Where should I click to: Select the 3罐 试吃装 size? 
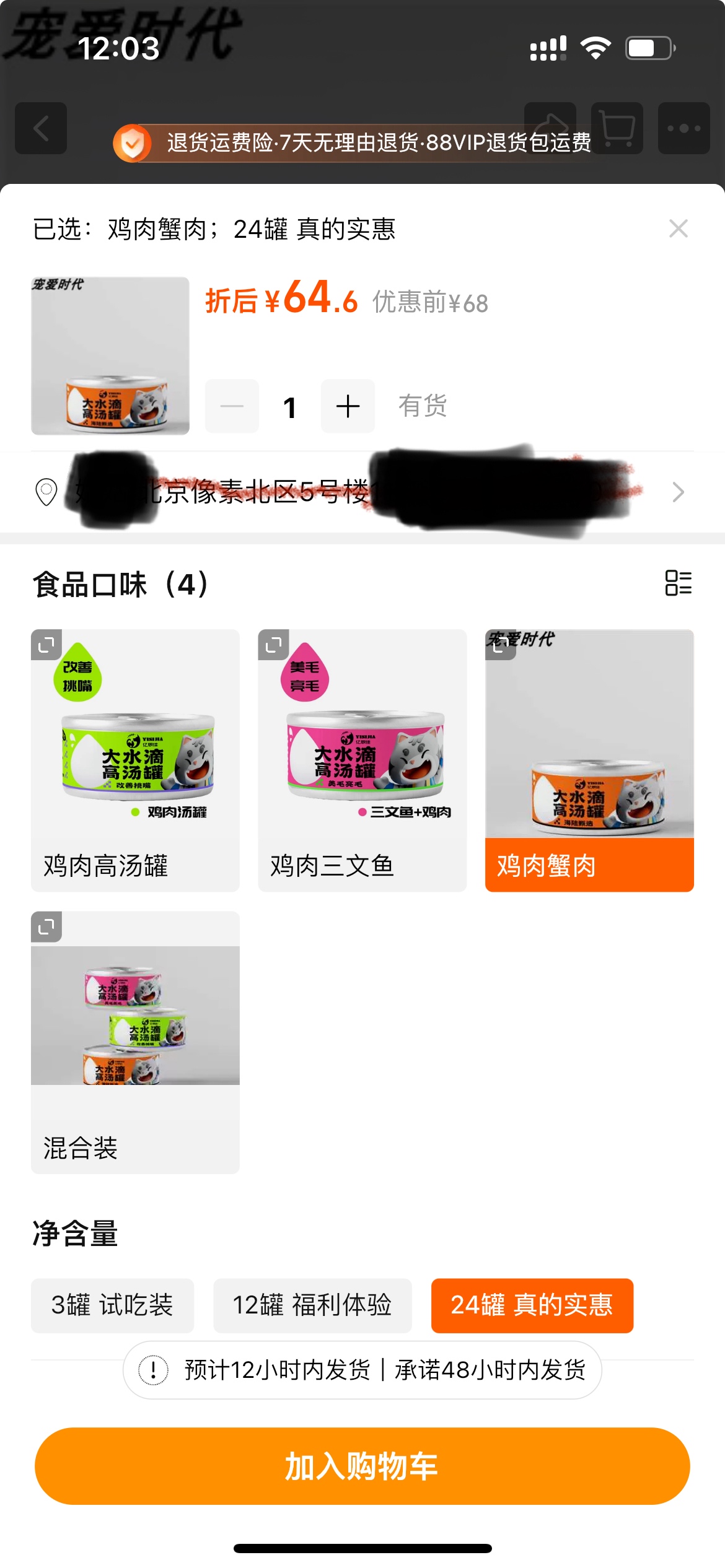pyautogui.click(x=112, y=1305)
